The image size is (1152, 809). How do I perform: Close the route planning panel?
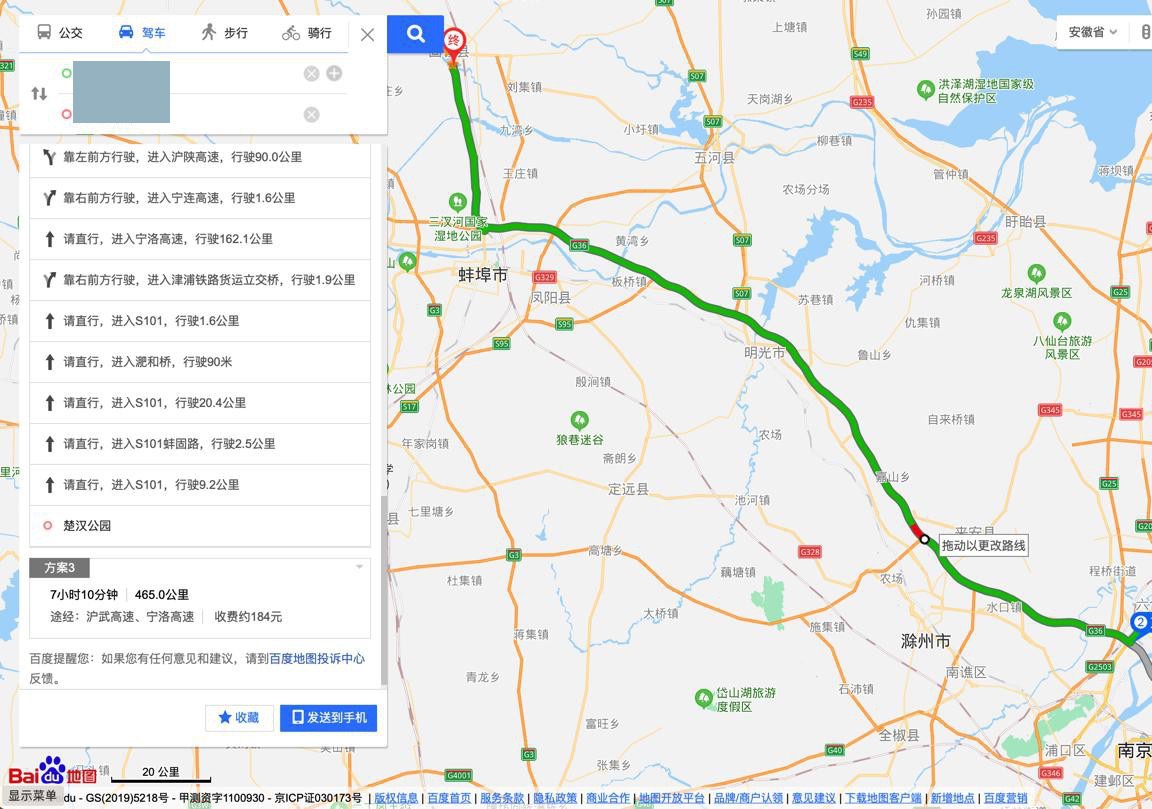click(x=367, y=35)
